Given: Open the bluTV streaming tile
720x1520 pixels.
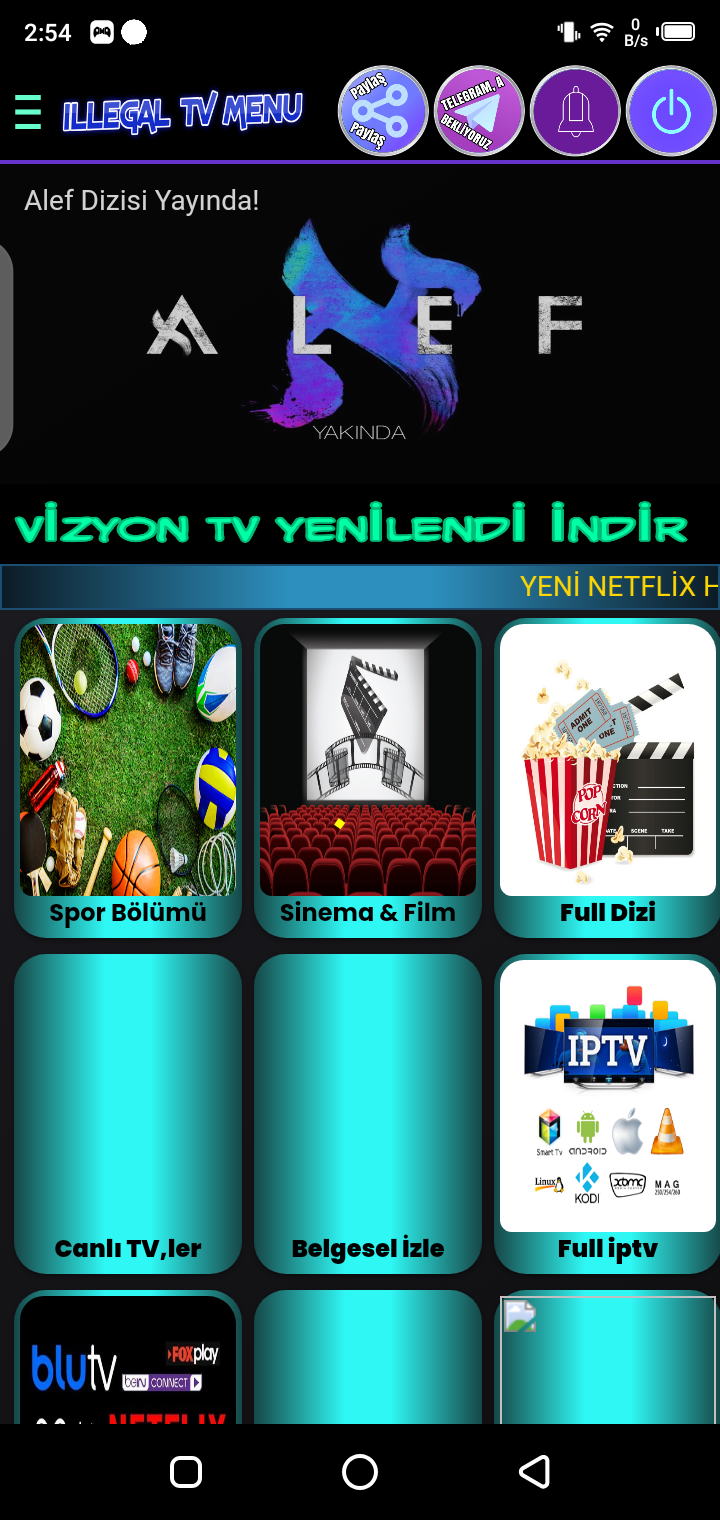Looking at the screenshot, I should 128,1362.
